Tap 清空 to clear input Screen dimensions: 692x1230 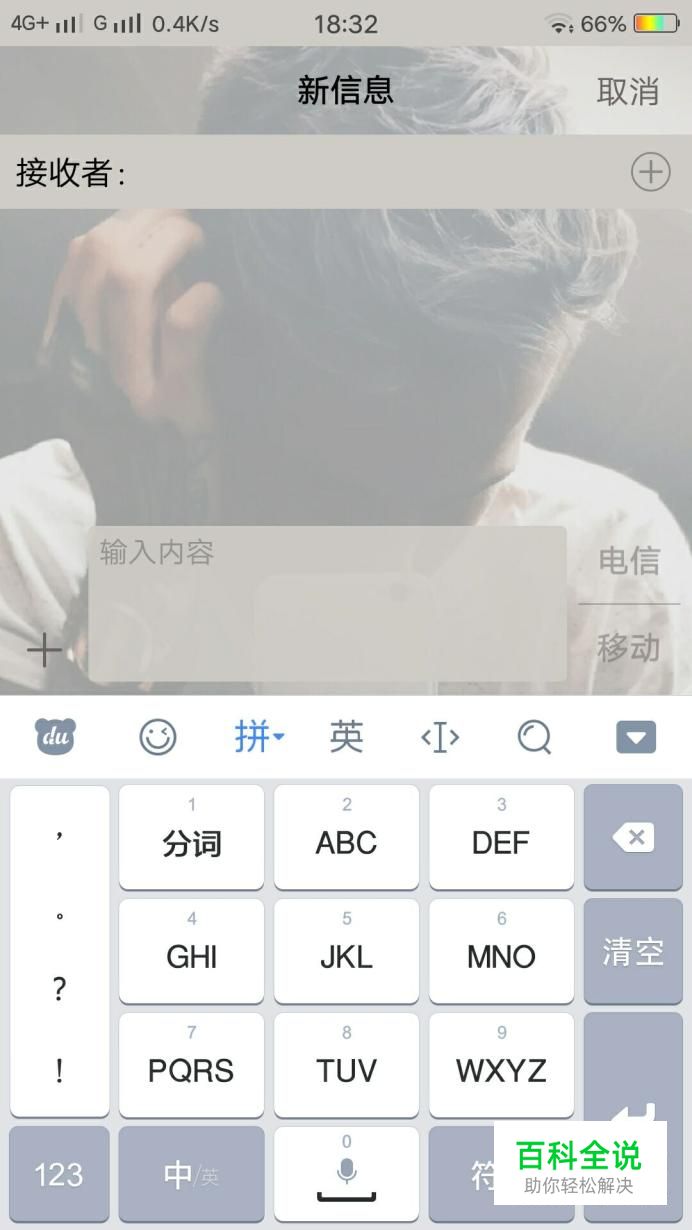pos(632,951)
